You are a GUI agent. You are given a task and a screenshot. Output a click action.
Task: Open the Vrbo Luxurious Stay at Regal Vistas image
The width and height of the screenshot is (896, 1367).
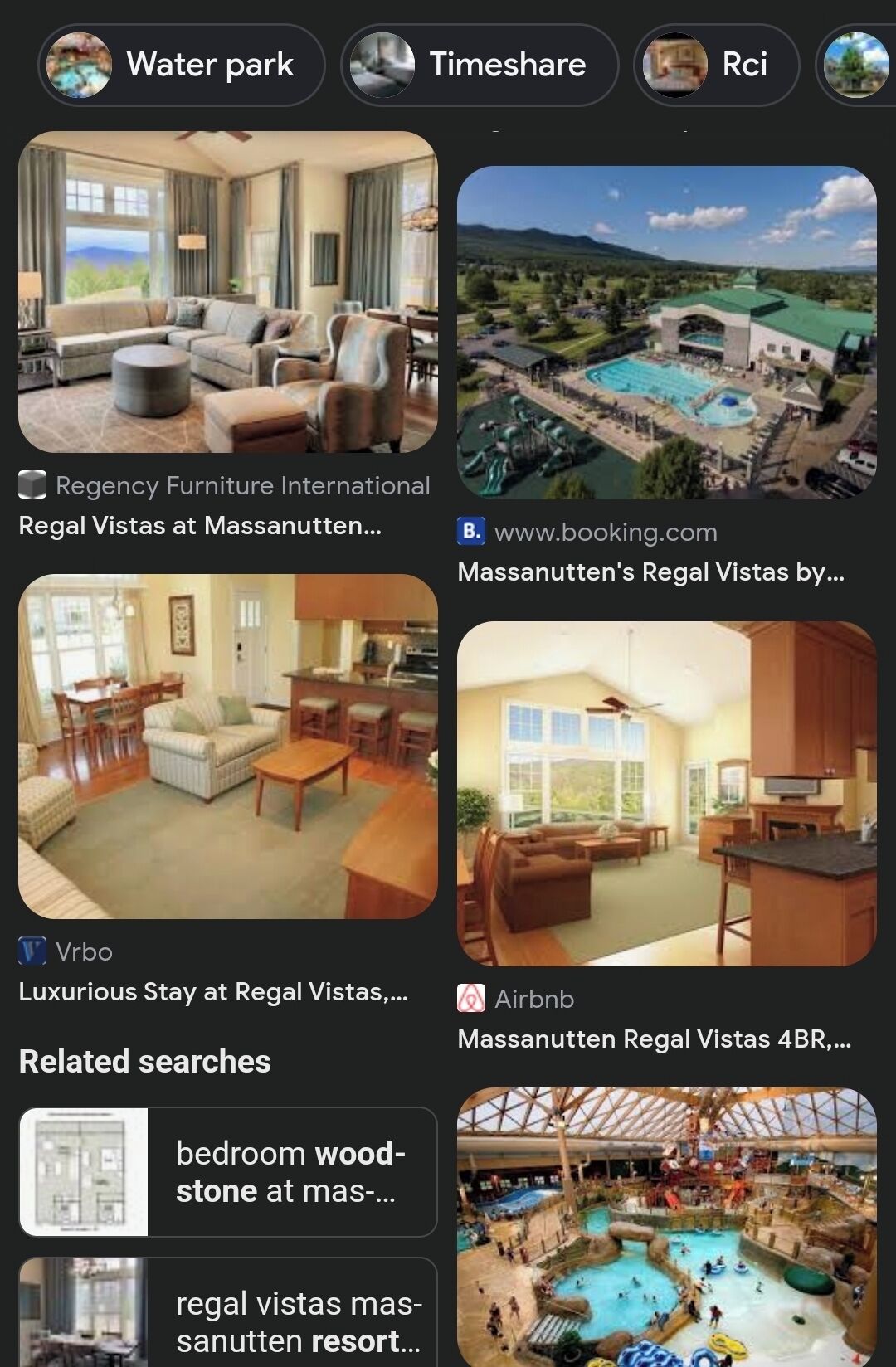click(x=228, y=747)
